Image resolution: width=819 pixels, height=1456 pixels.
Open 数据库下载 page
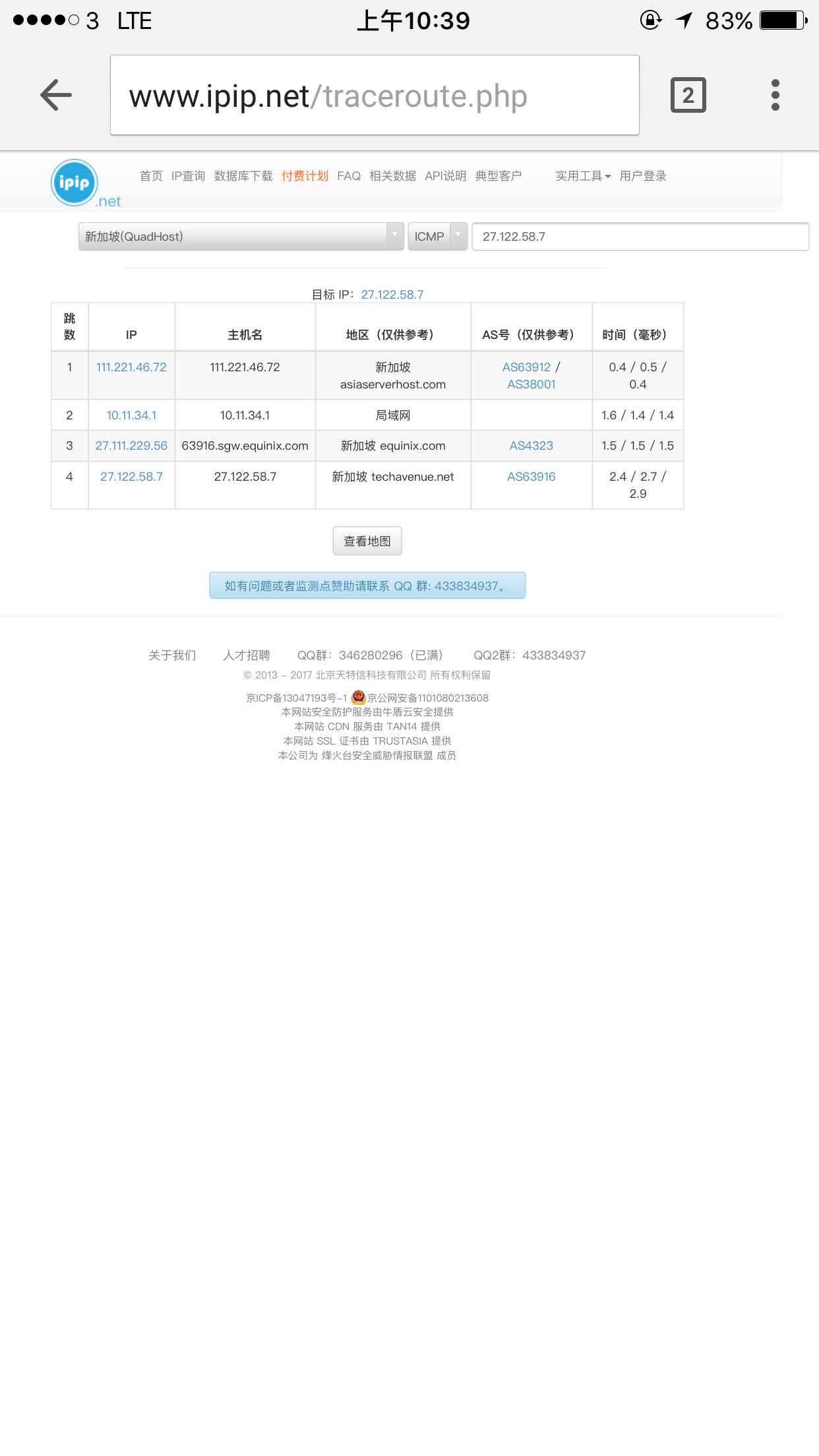(x=243, y=176)
